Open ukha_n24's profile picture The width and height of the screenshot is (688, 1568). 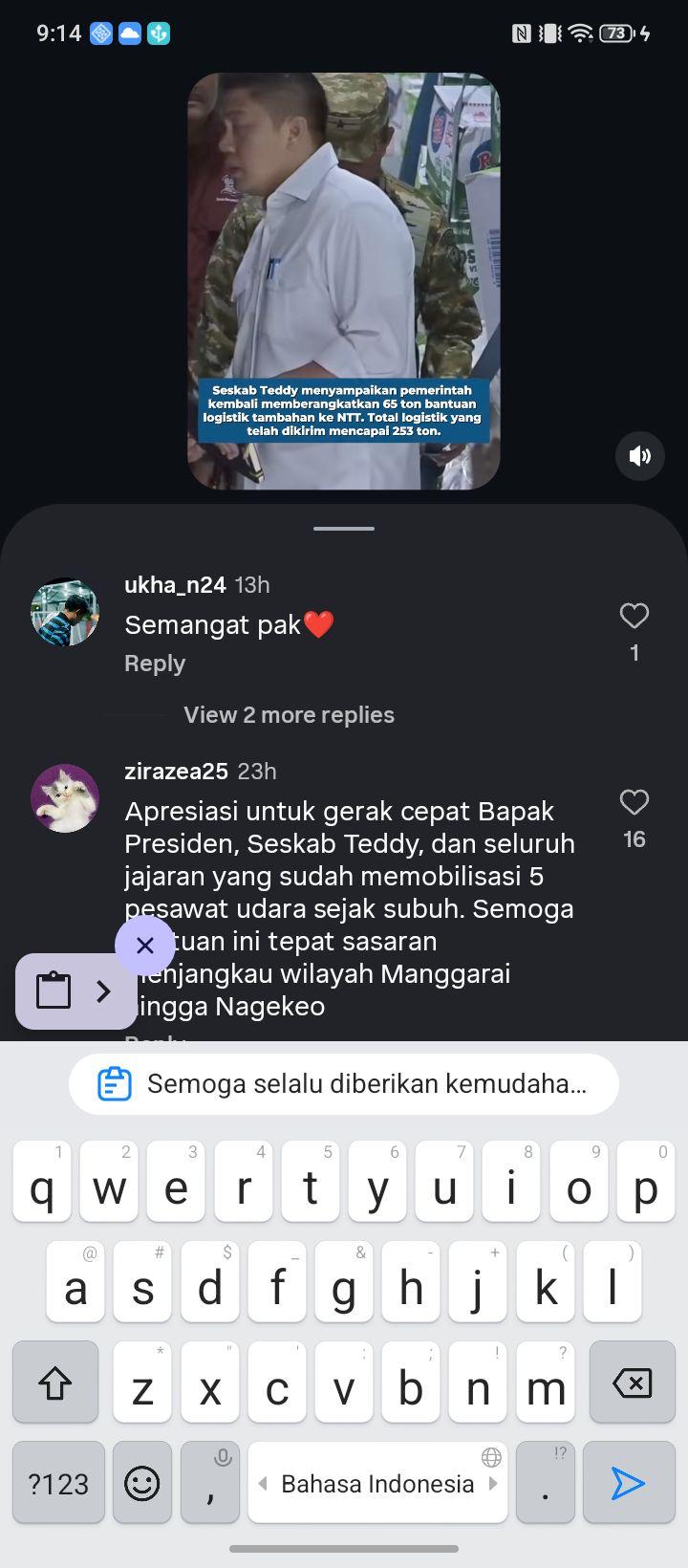click(65, 612)
